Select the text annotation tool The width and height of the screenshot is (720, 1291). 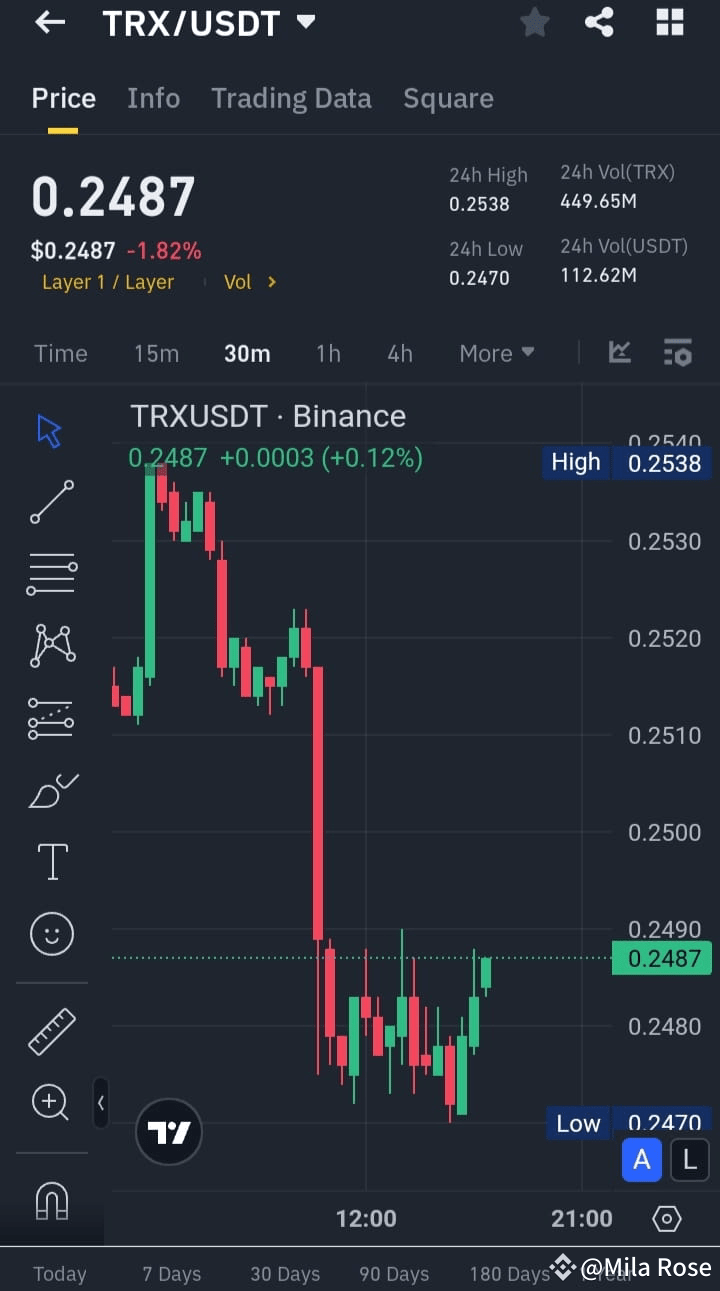tap(51, 861)
